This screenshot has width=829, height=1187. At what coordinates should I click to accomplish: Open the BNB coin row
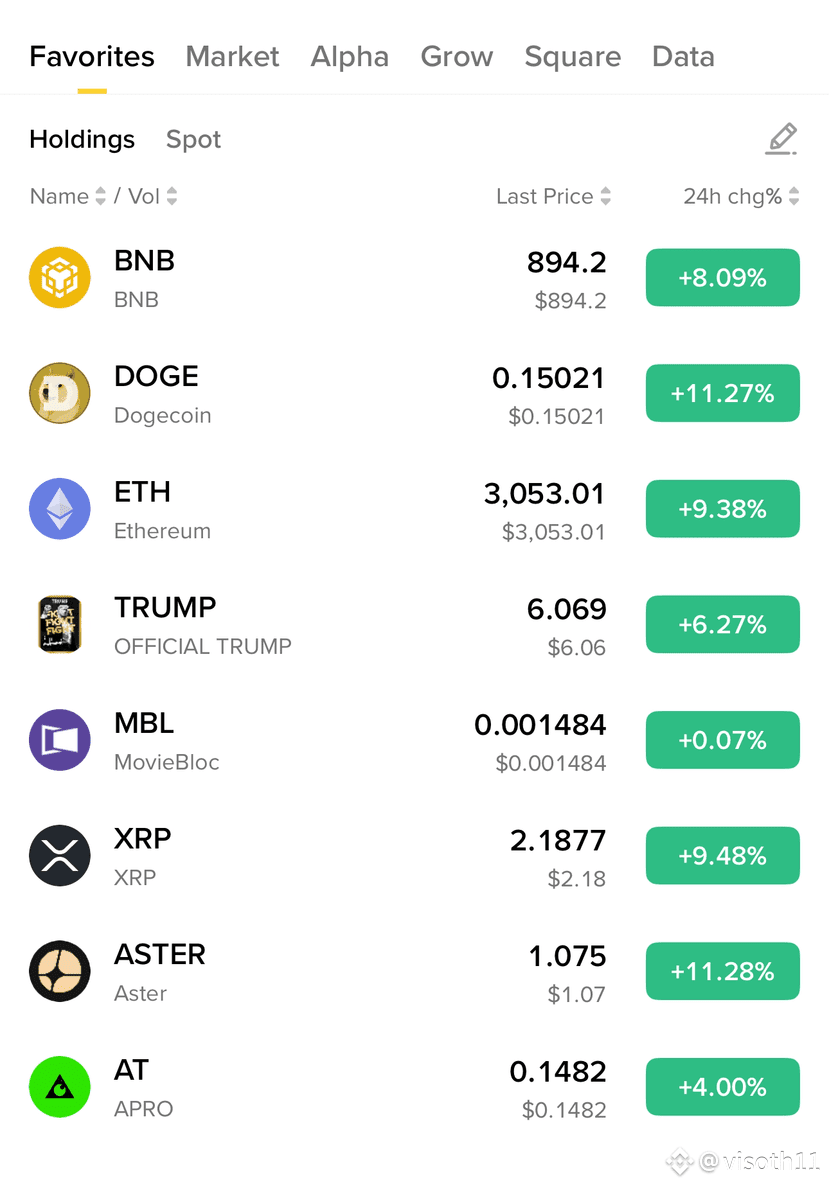(x=300, y=278)
